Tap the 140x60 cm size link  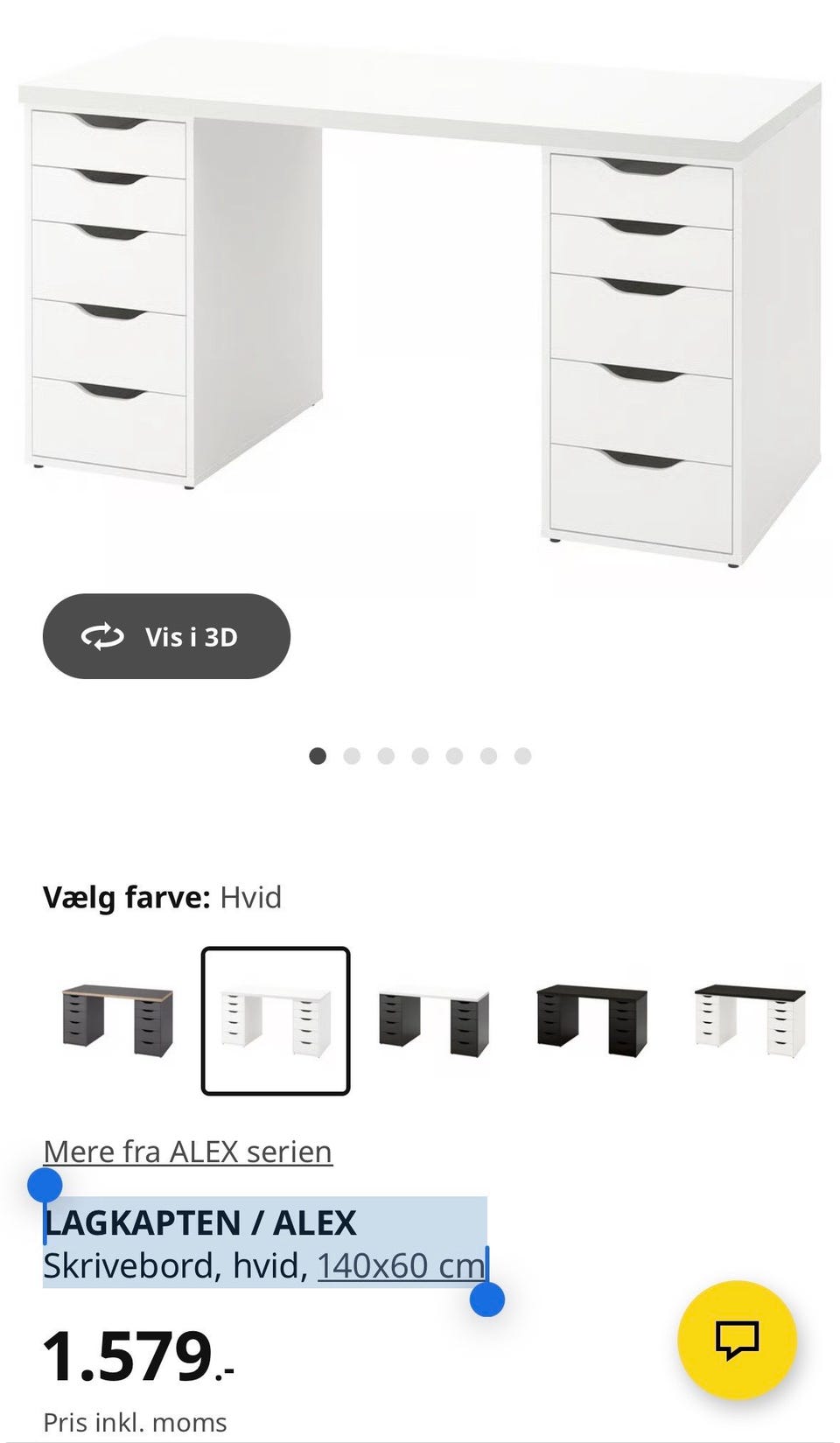(x=401, y=1265)
